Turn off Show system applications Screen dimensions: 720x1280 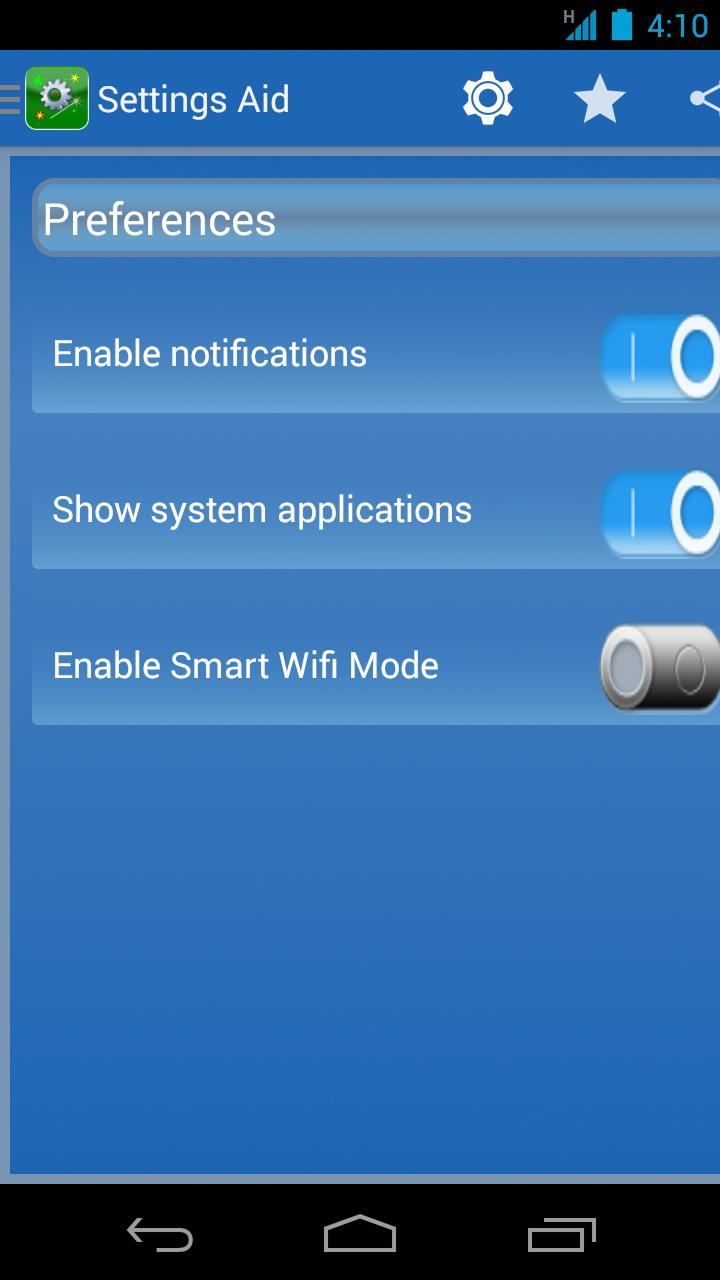click(x=660, y=512)
